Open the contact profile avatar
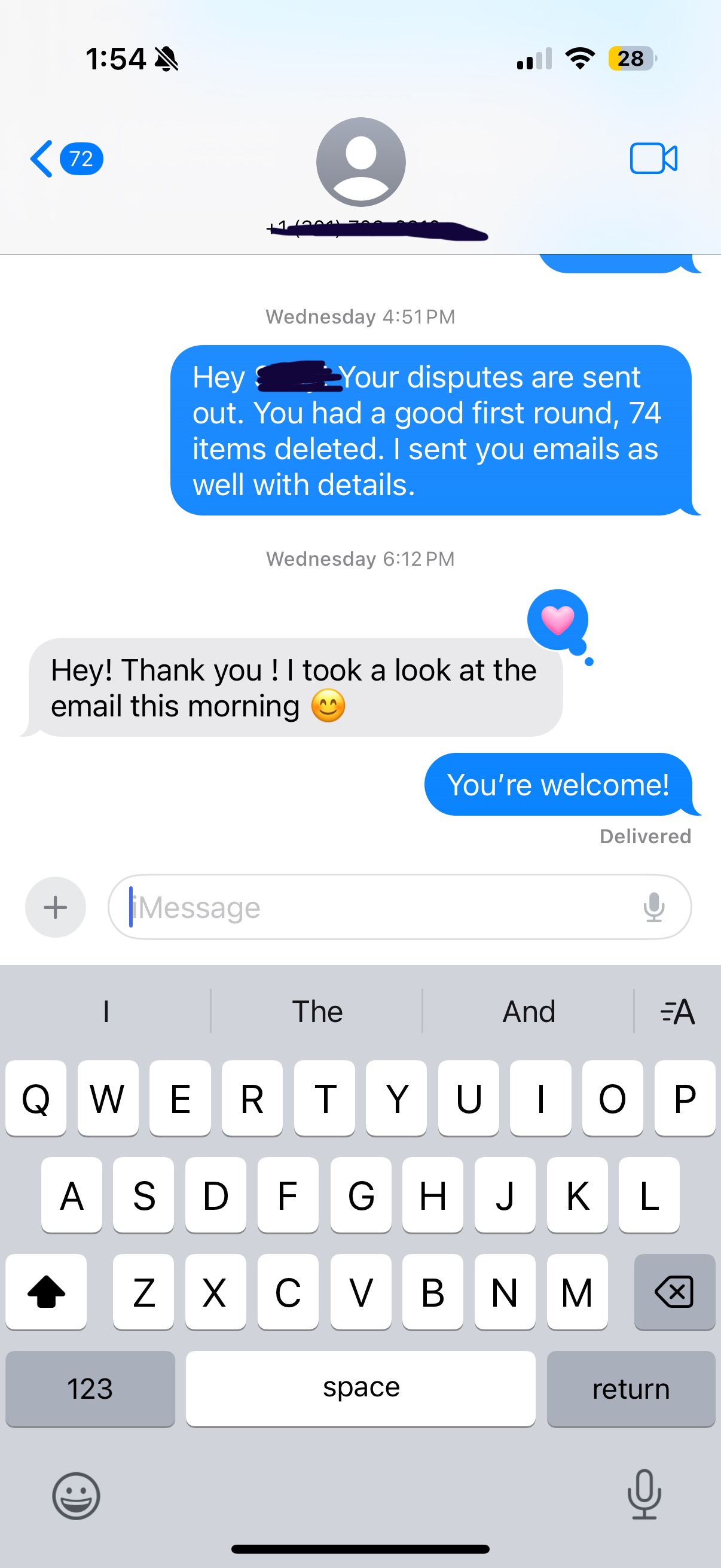This screenshot has height=1568, width=721. click(x=361, y=162)
